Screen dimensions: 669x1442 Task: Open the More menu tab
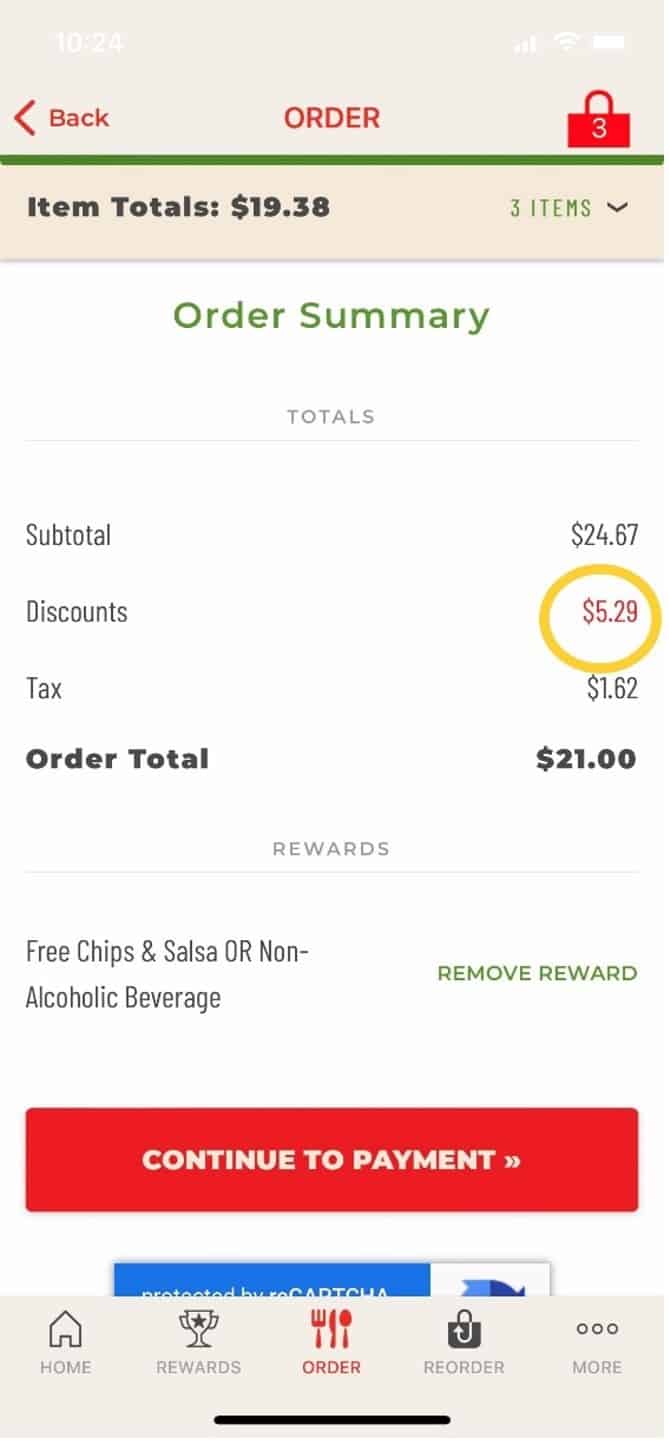597,1343
